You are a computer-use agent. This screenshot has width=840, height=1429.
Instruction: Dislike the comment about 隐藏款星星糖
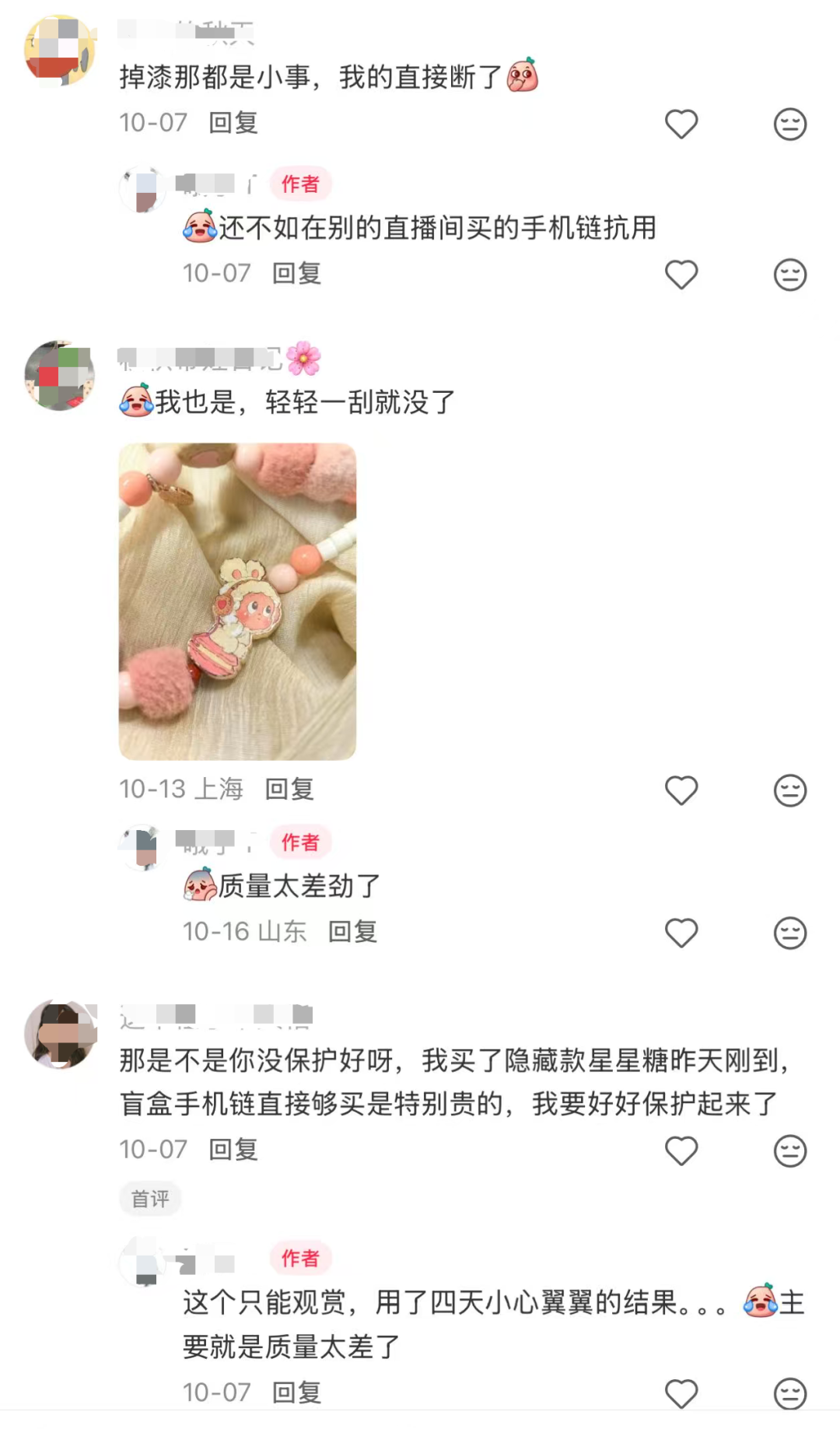789,1151
